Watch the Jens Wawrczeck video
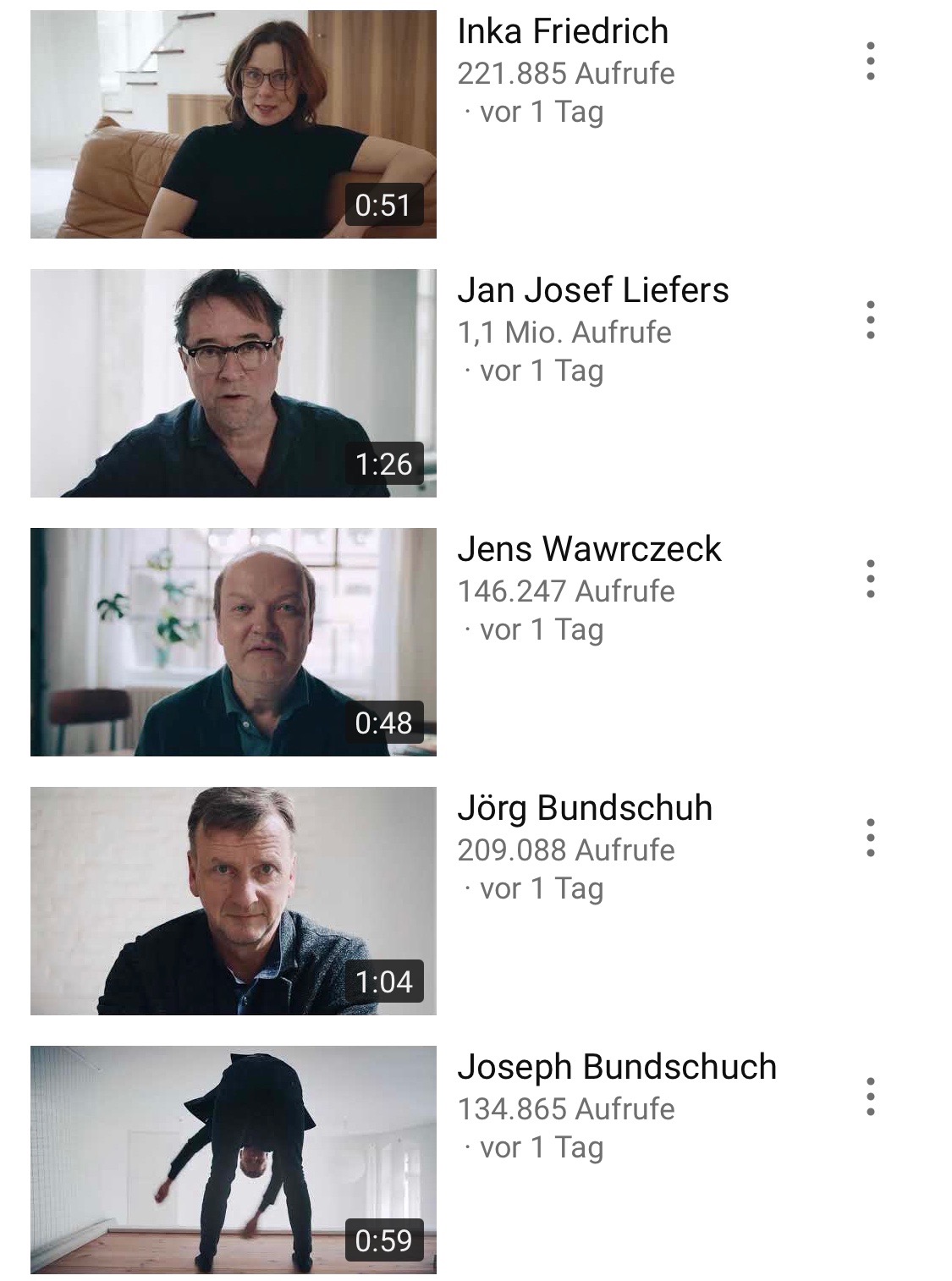 tap(233, 642)
